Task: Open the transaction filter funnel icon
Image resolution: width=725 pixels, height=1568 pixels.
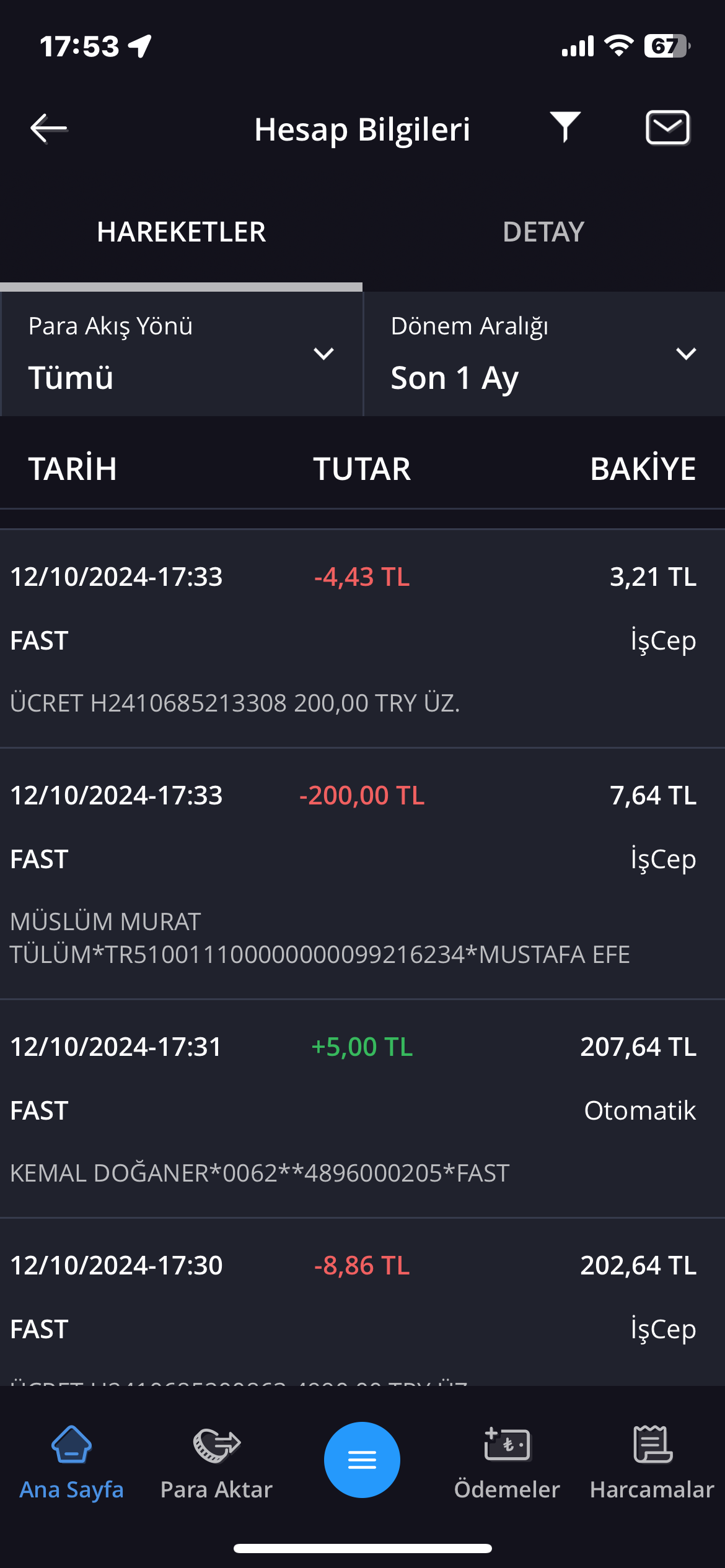Action: pyautogui.click(x=565, y=128)
